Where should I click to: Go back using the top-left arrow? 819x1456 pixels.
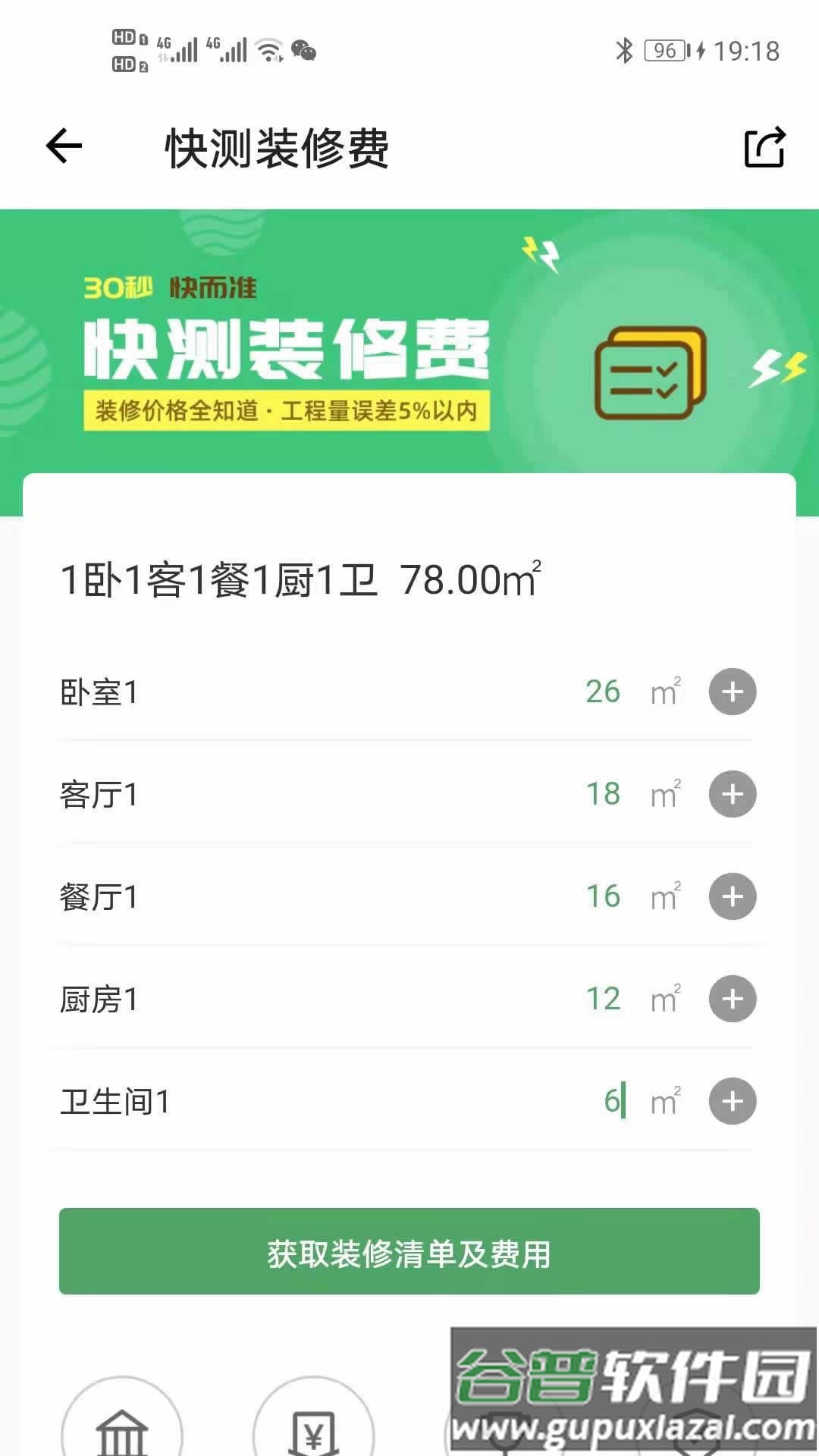pos(64,146)
